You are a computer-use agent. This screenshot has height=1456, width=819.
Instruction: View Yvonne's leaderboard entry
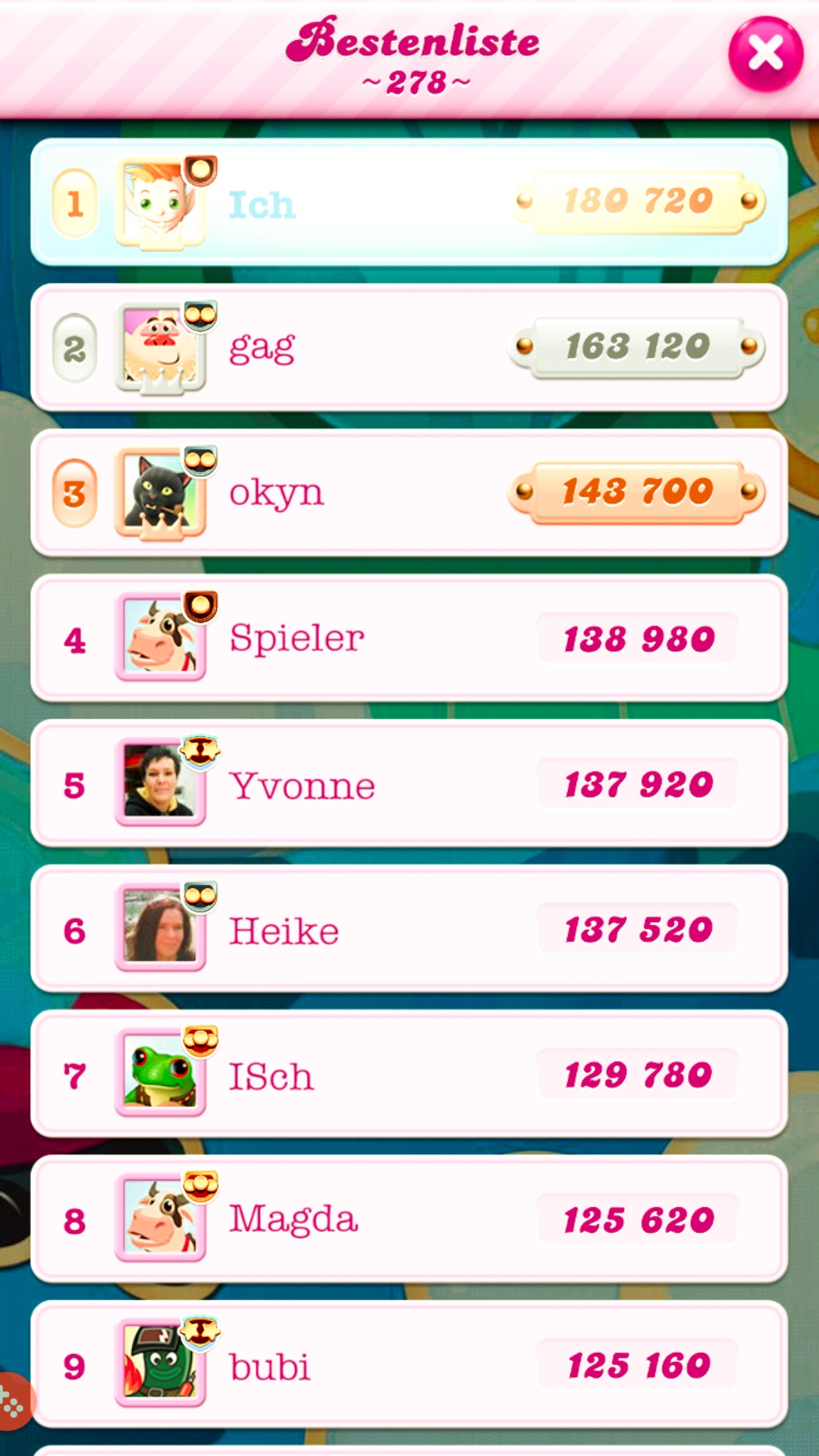(408, 784)
